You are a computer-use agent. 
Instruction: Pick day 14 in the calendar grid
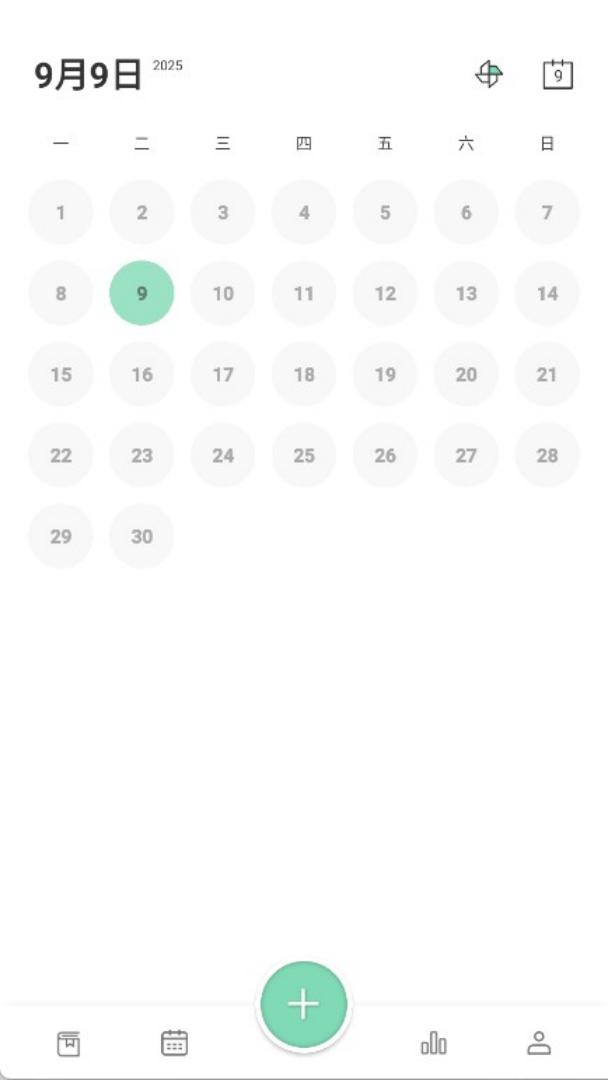point(547,293)
